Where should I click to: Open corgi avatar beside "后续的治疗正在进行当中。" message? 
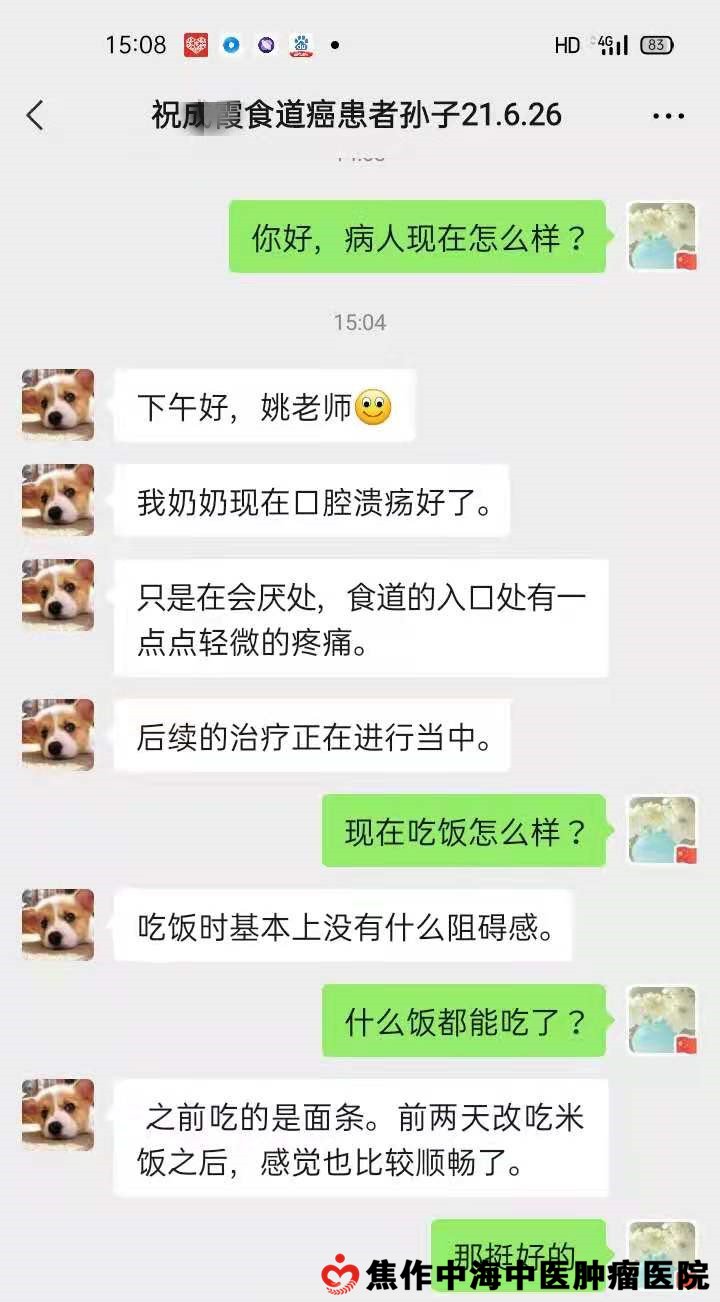click(x=58, y=735)
